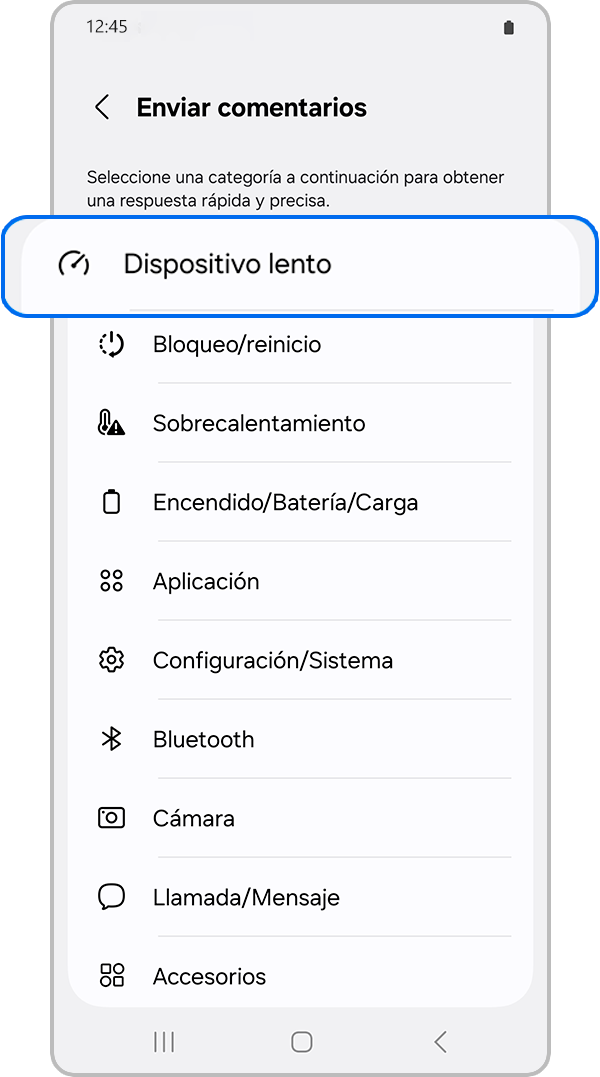Select the Cámara category
600x1077 pixels.
(x=194, y=819)
